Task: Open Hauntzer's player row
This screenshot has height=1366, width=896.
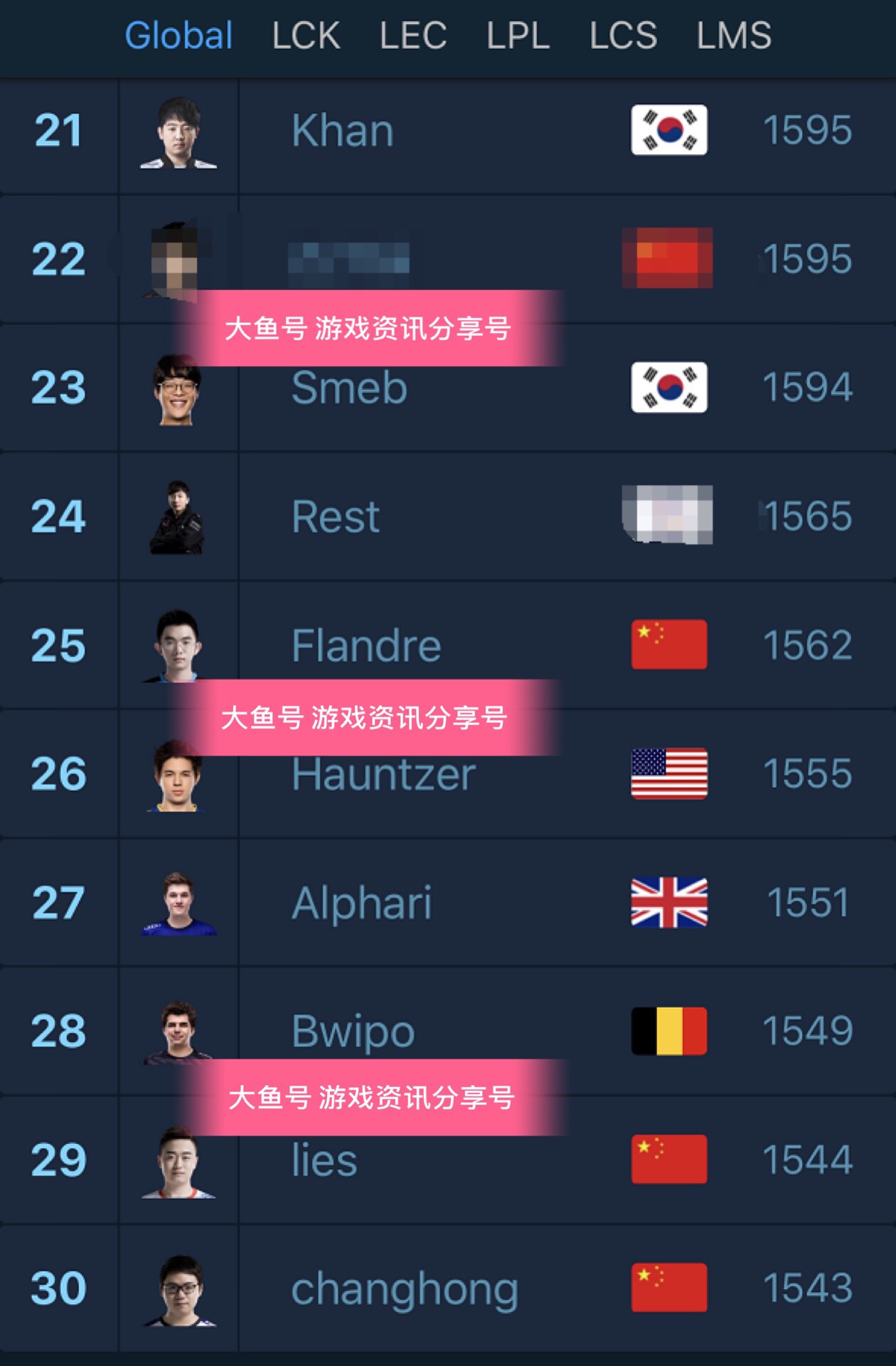Action: point(384,775)
